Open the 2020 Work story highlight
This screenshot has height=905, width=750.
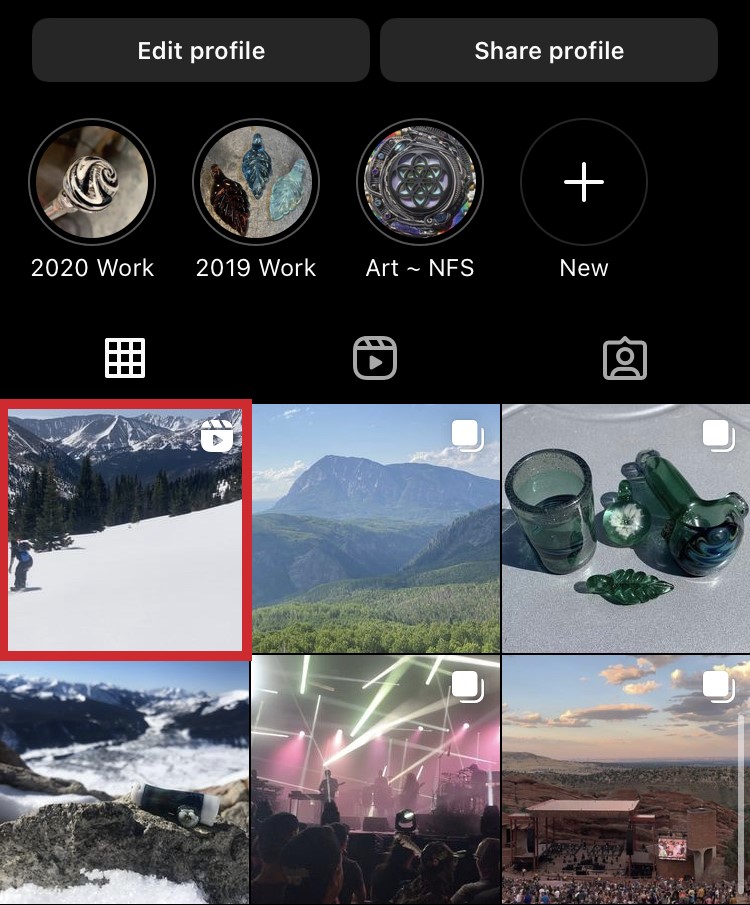click(x=92, y=182)
